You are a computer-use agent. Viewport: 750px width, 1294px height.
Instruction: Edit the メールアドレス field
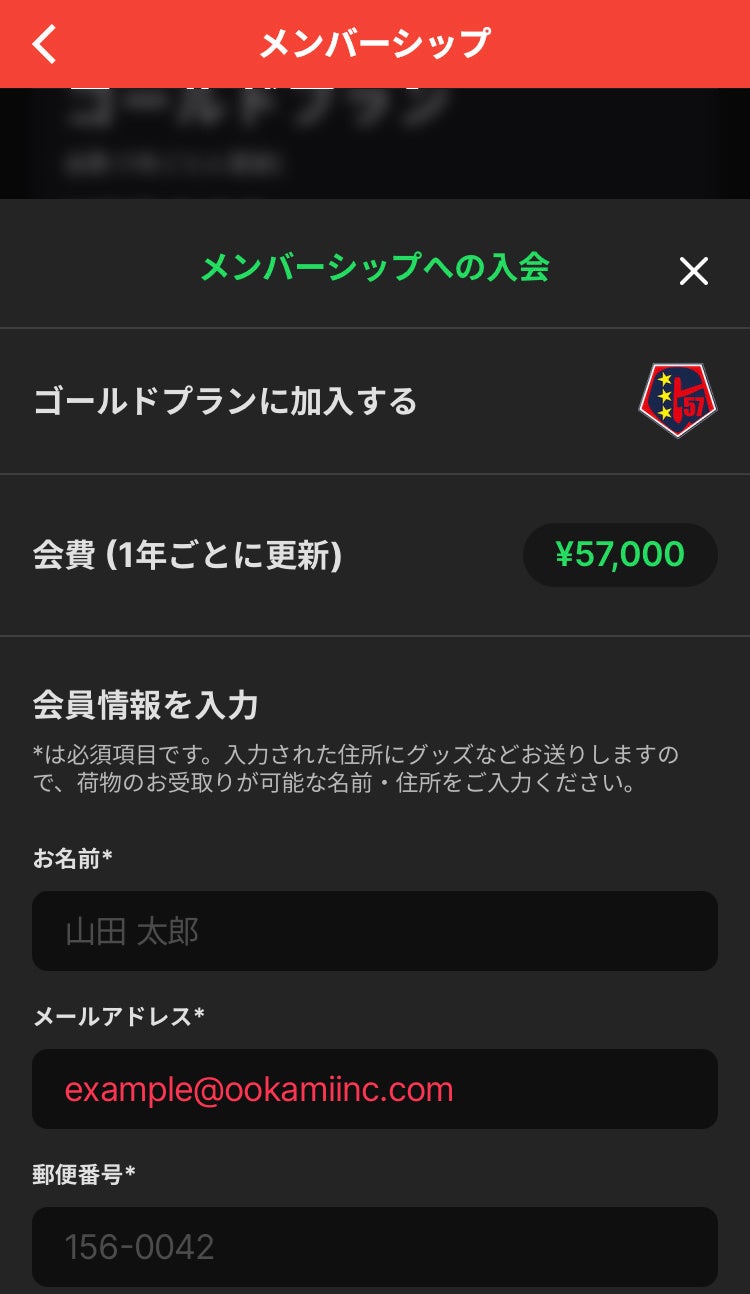coord(375,1089)
